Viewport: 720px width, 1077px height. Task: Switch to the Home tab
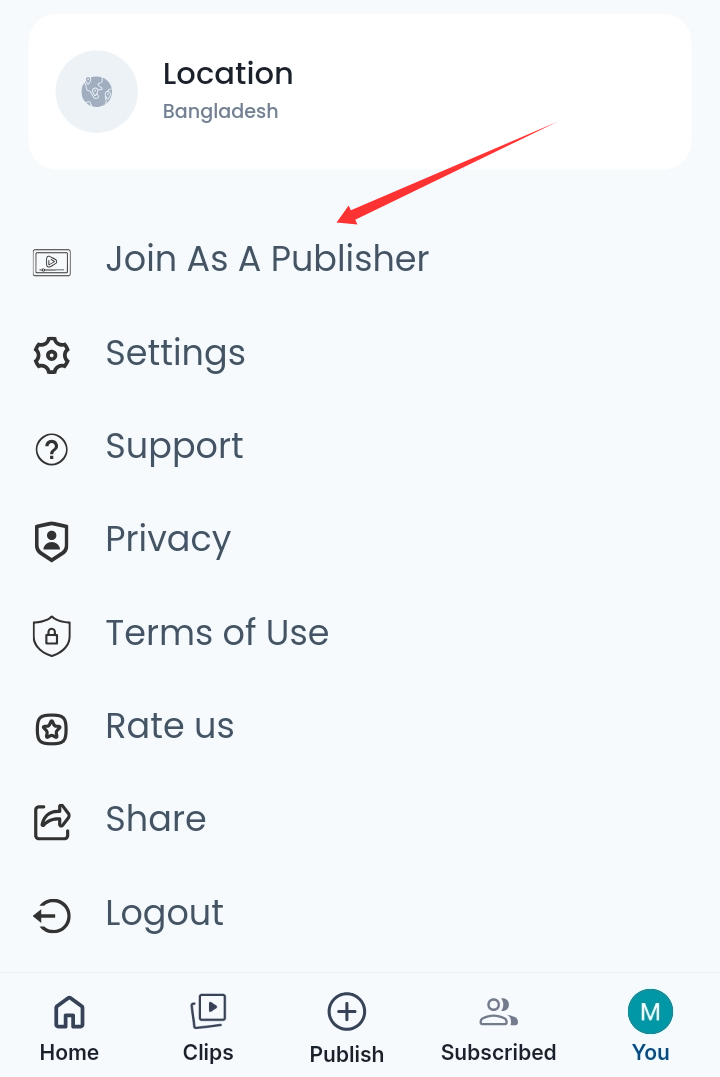coord(69,1028)
